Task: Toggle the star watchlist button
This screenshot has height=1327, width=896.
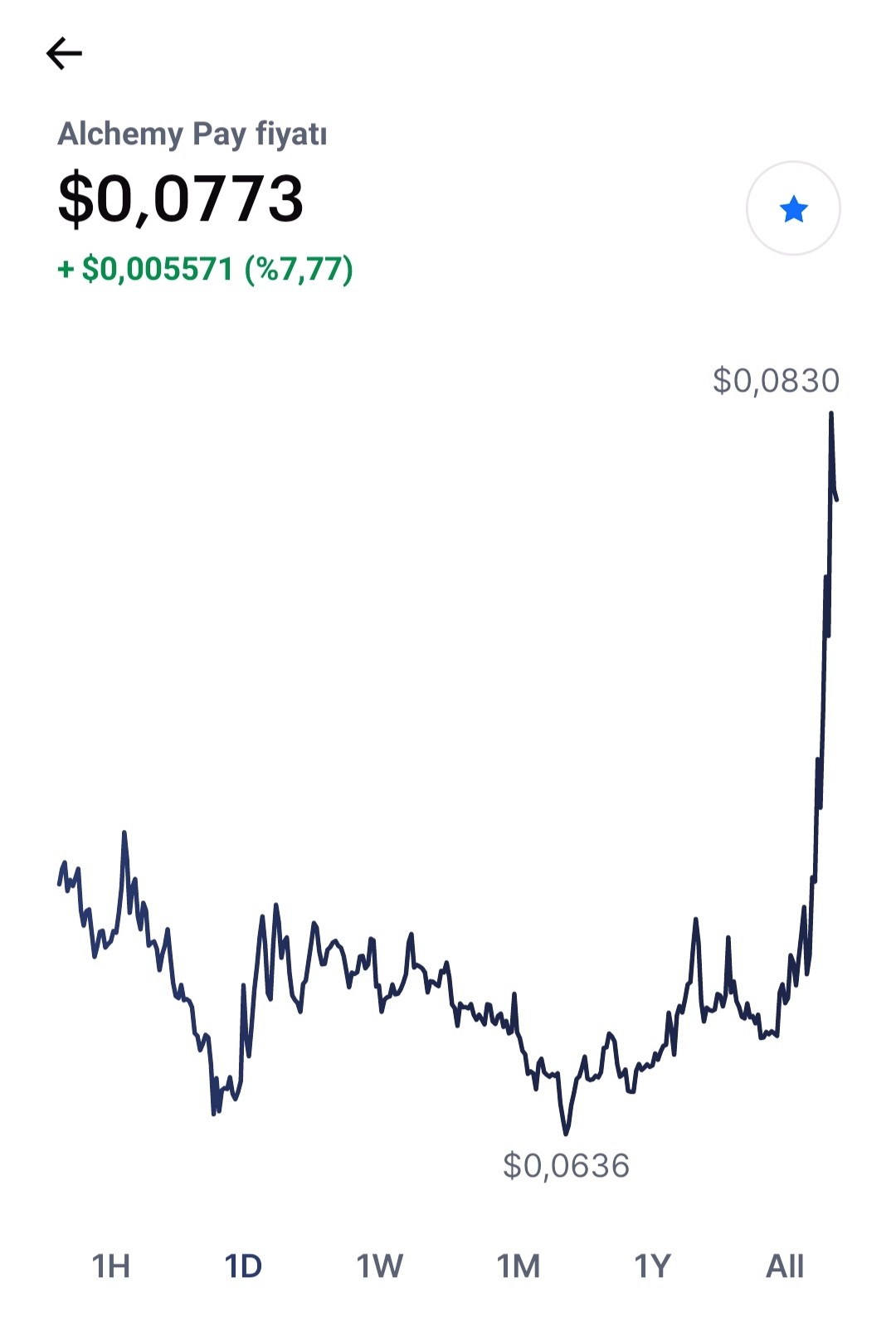Action: (793, 208)
